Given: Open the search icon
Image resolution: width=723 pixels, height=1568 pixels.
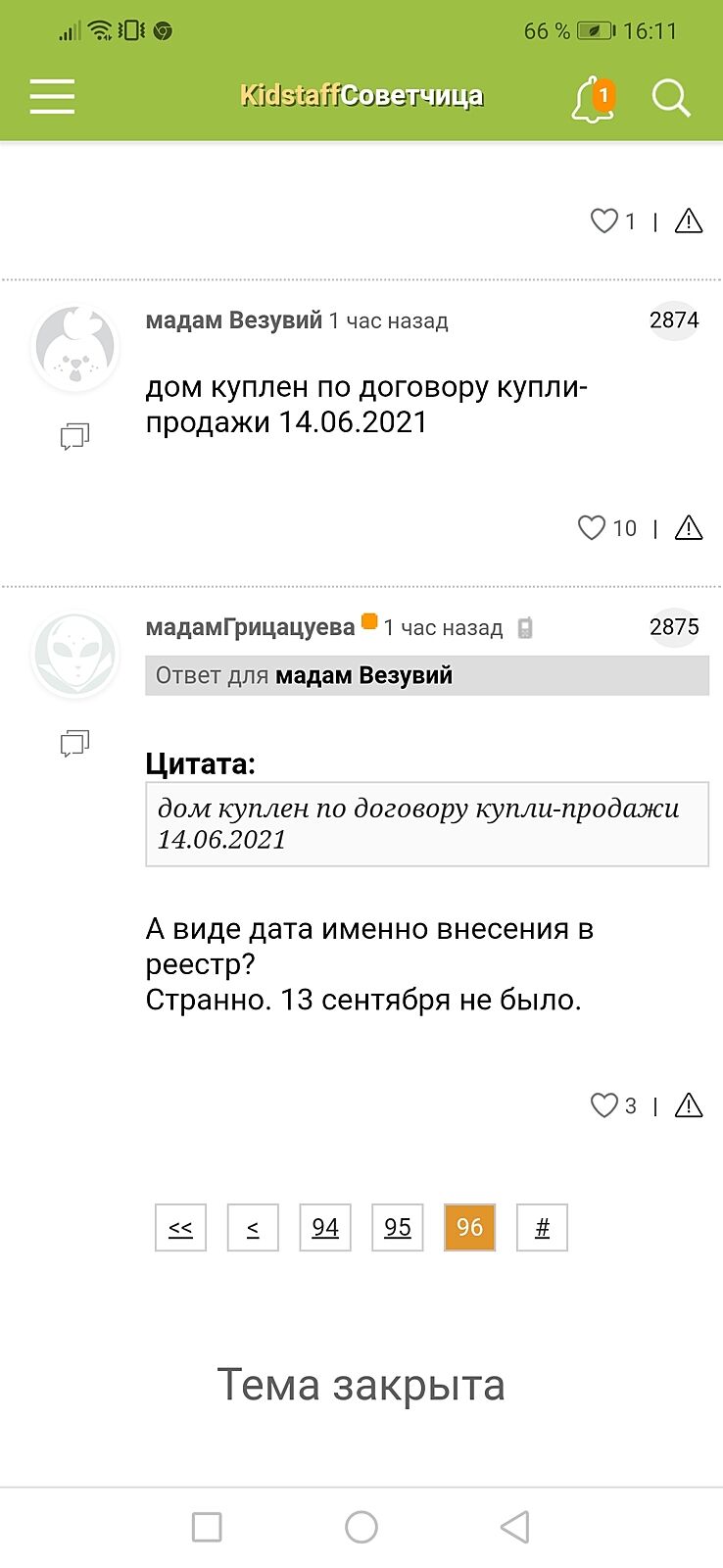Looking at the screenshot, I should [x=671, y=98].
